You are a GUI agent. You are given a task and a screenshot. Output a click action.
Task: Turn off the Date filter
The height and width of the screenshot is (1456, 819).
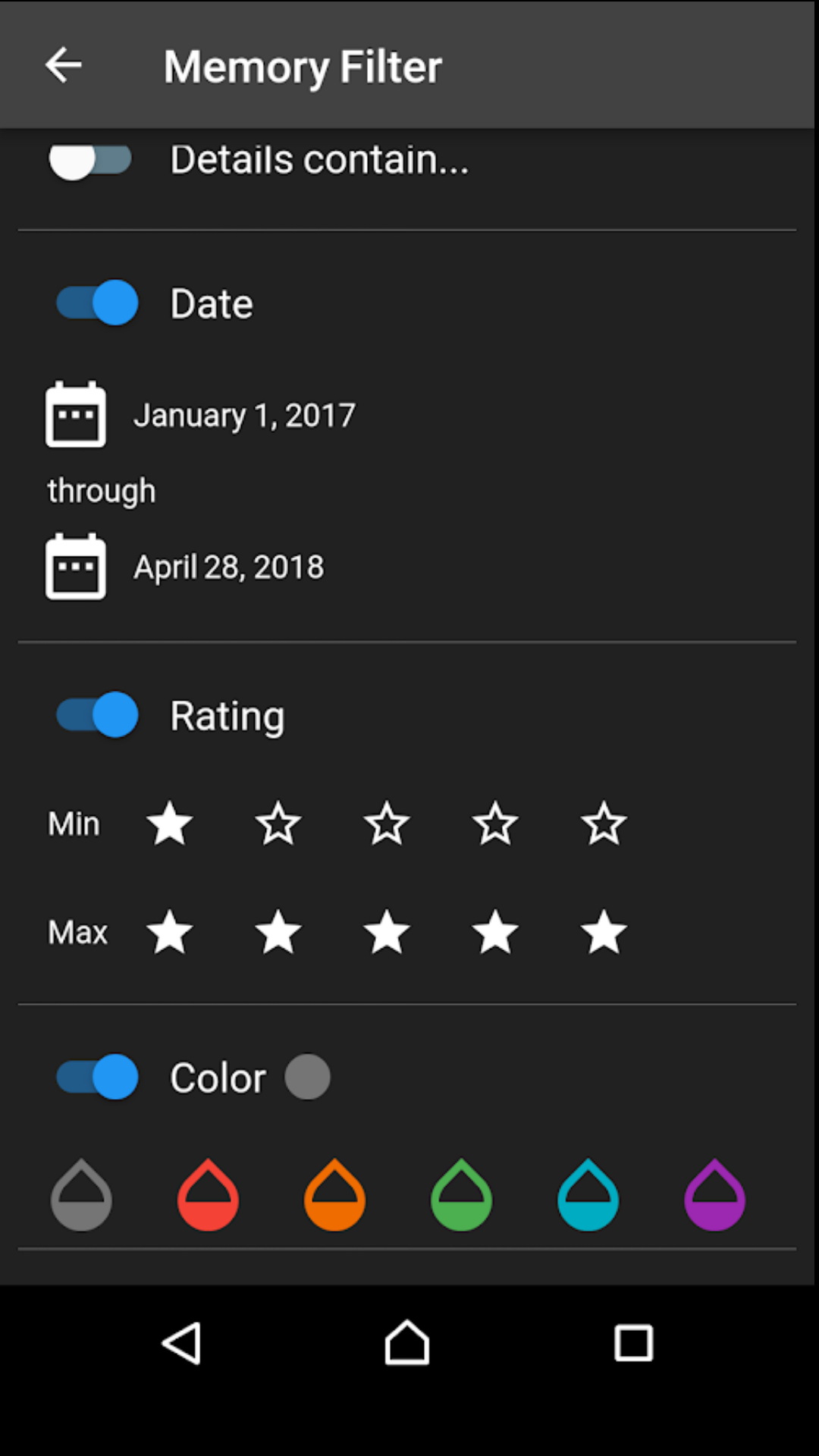click(98, 303)
